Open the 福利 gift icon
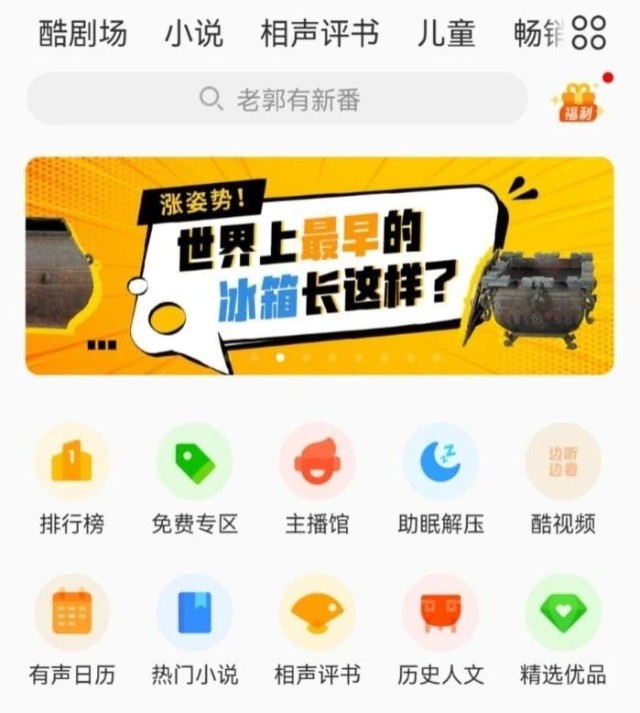Screen dimensions: 640x713 click(578, 101)
